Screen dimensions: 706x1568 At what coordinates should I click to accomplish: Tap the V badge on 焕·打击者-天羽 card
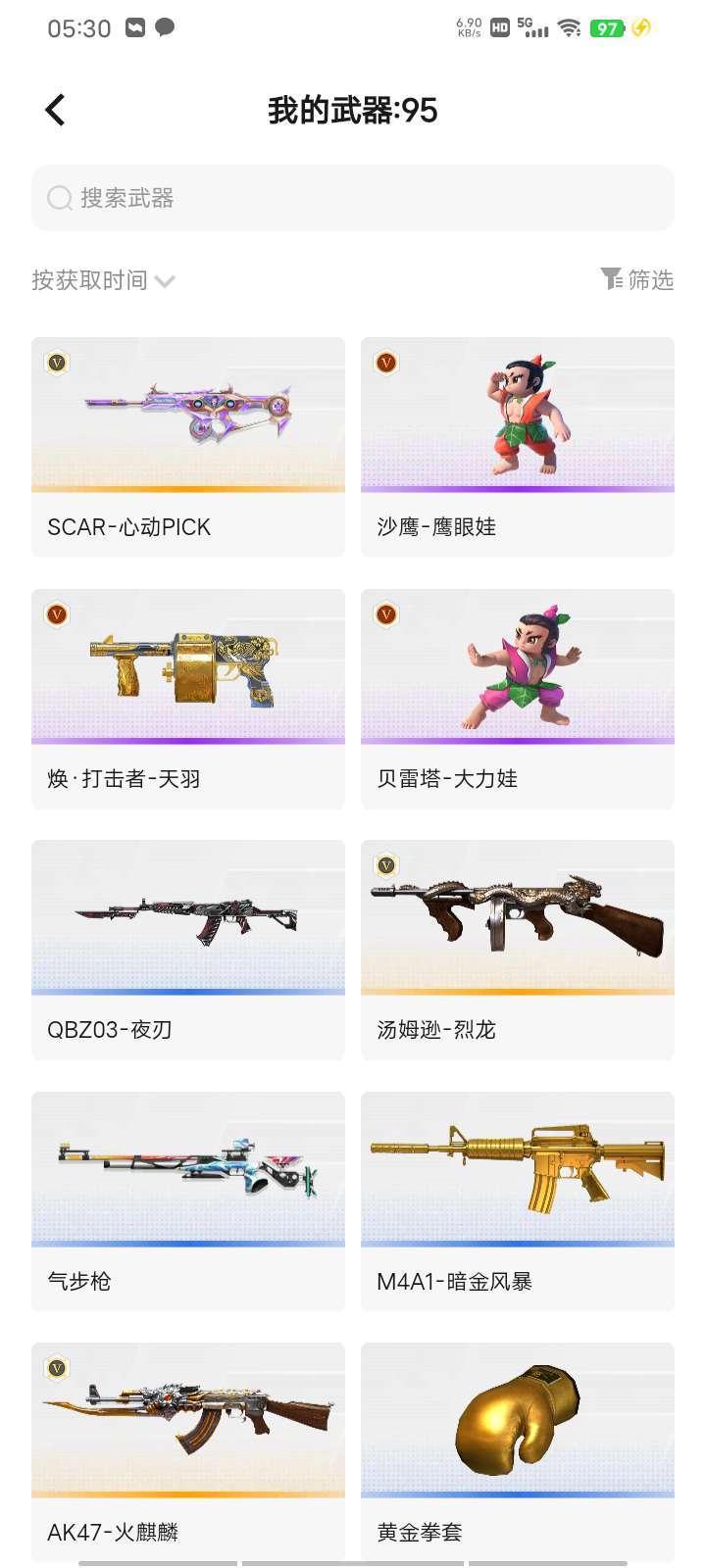point(57,613)
